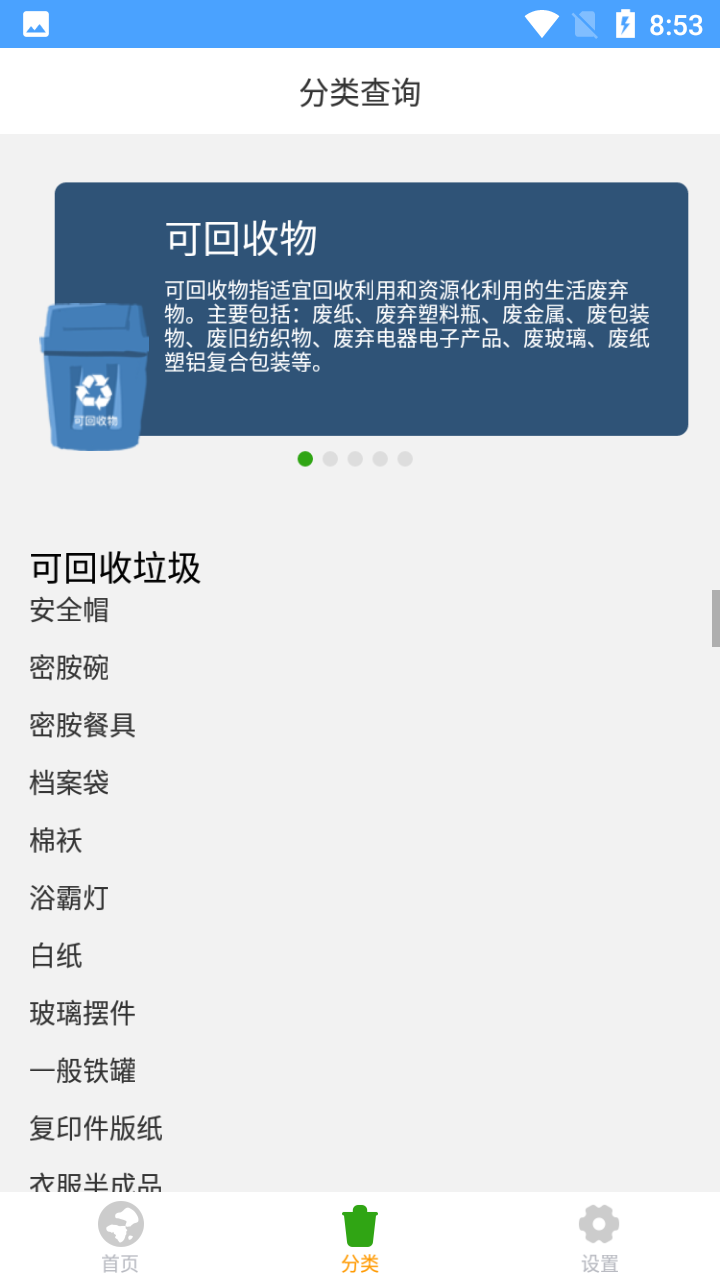Viewport: 720px width, 1280px height.
Task: Open the 安全帽 item
Action: point(70,610)
